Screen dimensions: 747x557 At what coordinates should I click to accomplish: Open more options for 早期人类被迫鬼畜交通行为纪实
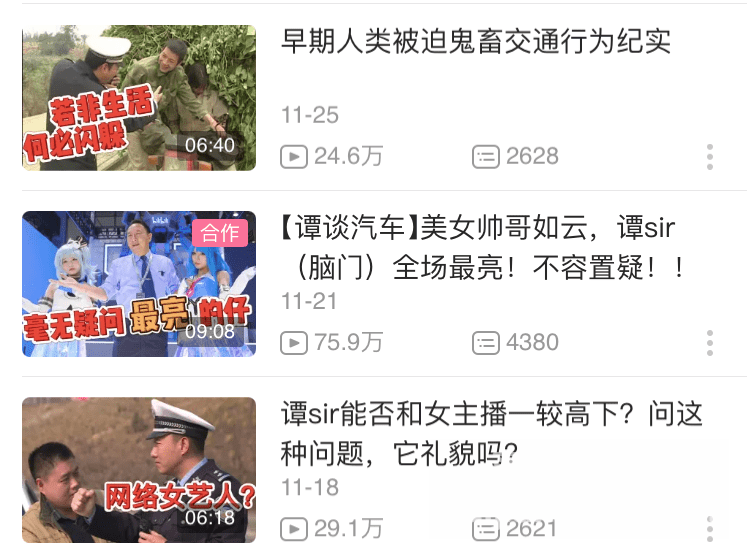709,157
